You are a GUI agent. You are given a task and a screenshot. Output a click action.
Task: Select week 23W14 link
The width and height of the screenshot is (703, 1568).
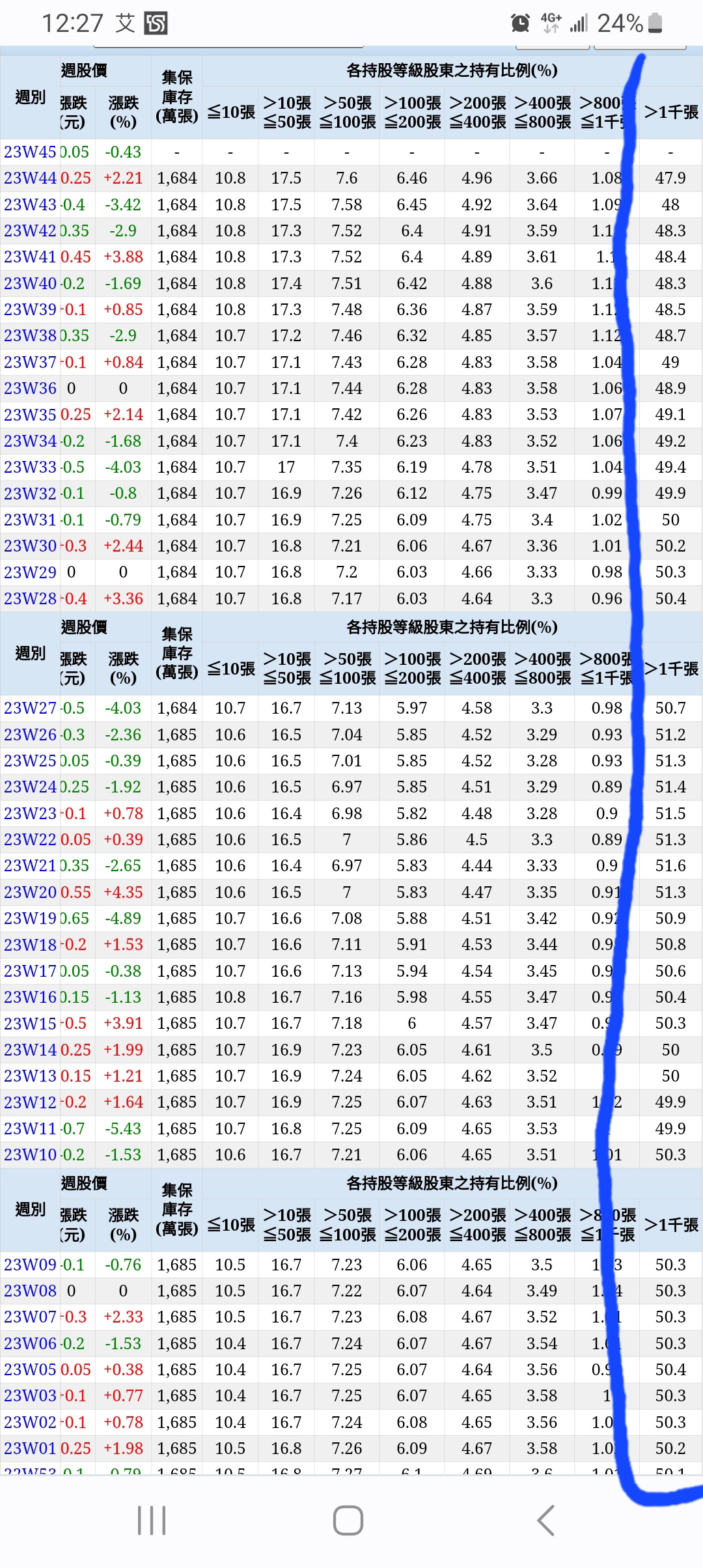tap(30, 1050)
